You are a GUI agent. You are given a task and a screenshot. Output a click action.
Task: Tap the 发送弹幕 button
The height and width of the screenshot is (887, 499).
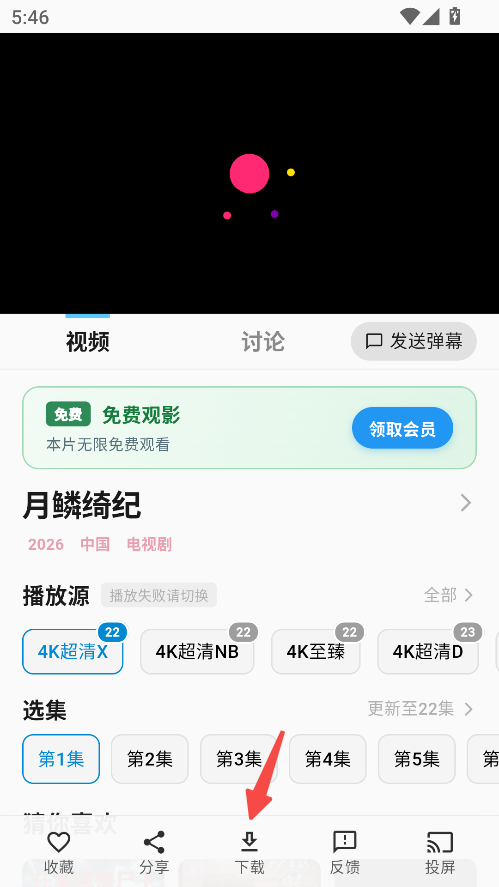click(x=414, y=341)
